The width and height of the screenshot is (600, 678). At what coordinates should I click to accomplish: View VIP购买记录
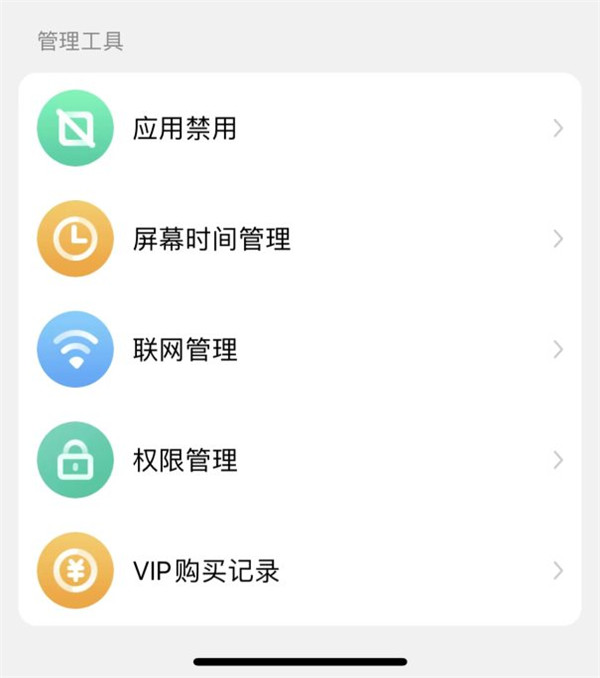(x=206, y=571)
